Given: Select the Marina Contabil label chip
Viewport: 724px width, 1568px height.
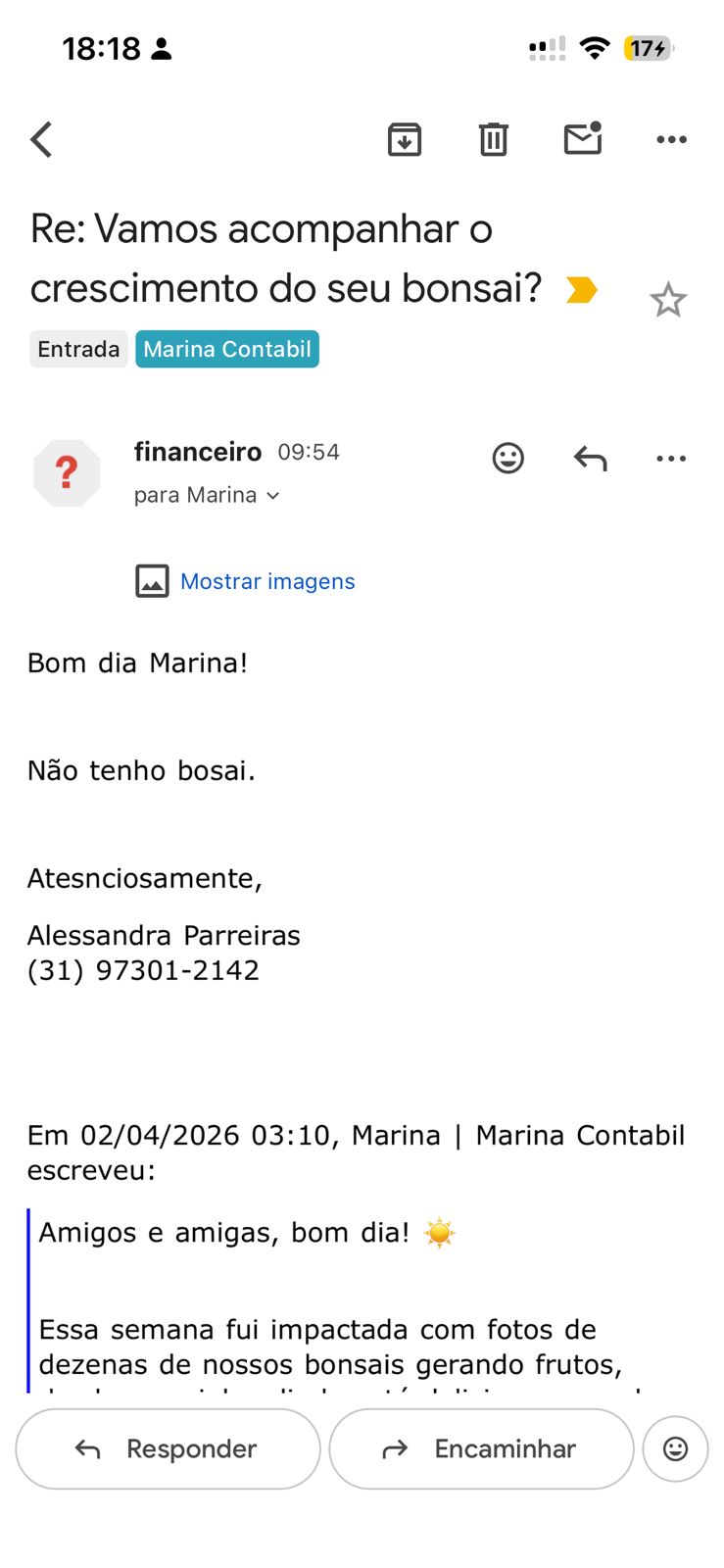Looking at the screenshot, I should 226,349.
